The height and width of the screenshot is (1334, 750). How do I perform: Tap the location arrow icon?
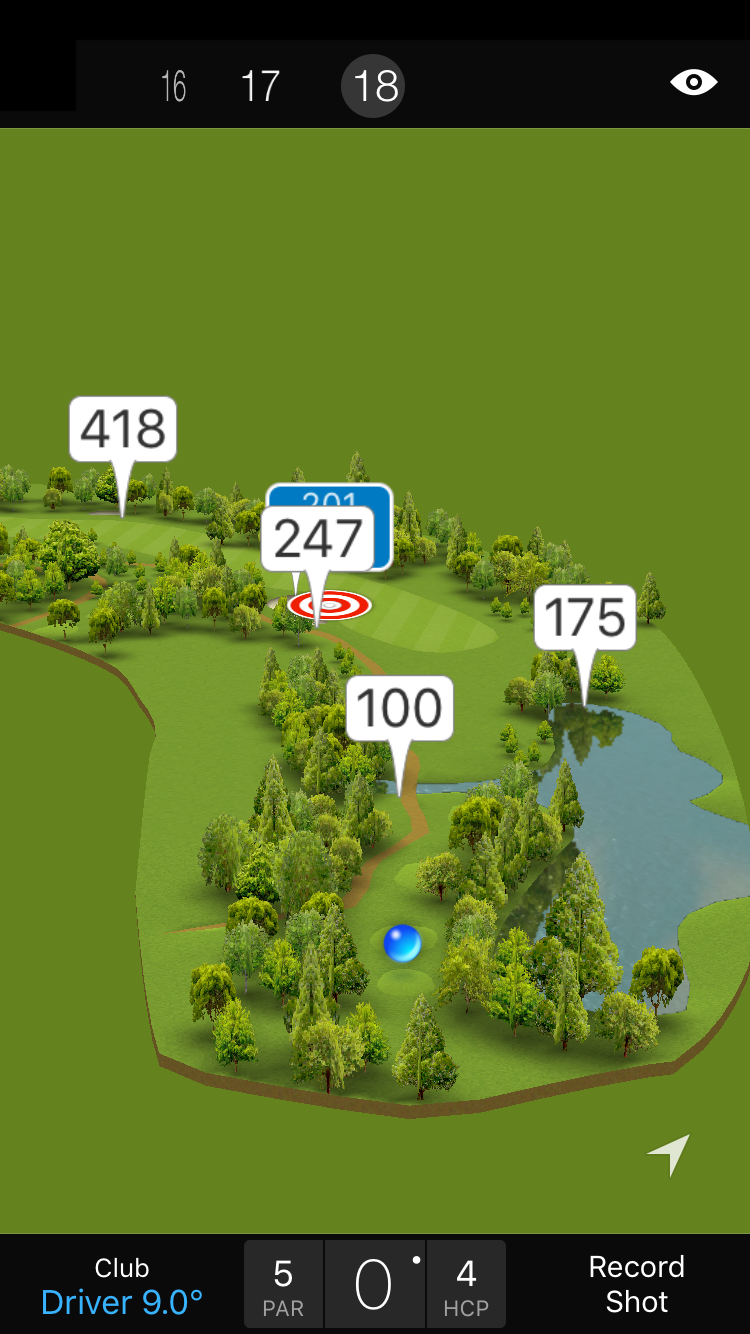(669, 1154)
